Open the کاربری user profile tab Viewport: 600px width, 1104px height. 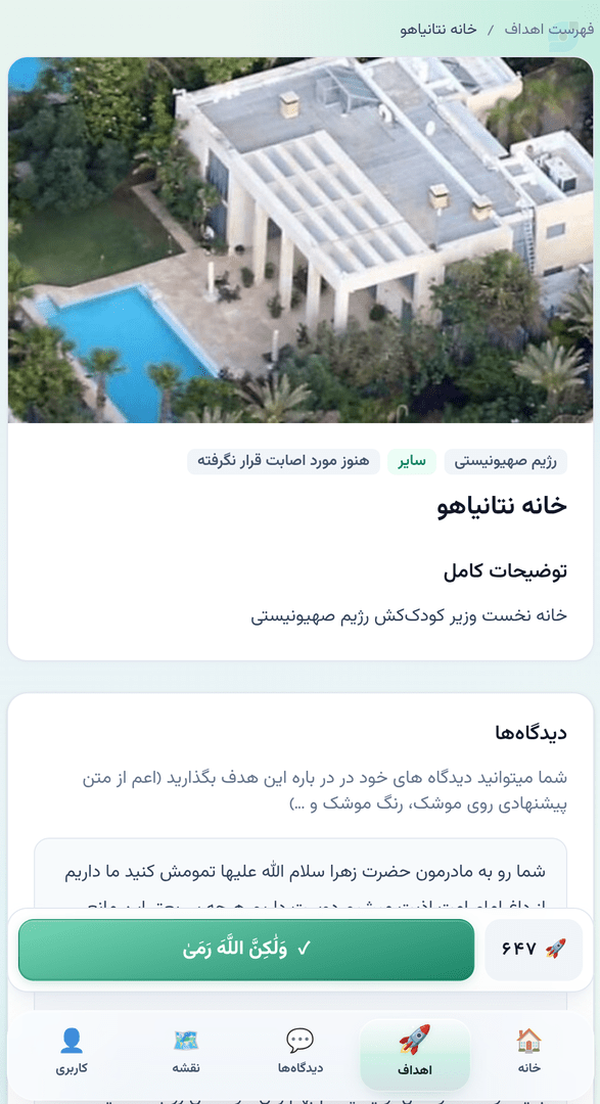[72, 1051]
